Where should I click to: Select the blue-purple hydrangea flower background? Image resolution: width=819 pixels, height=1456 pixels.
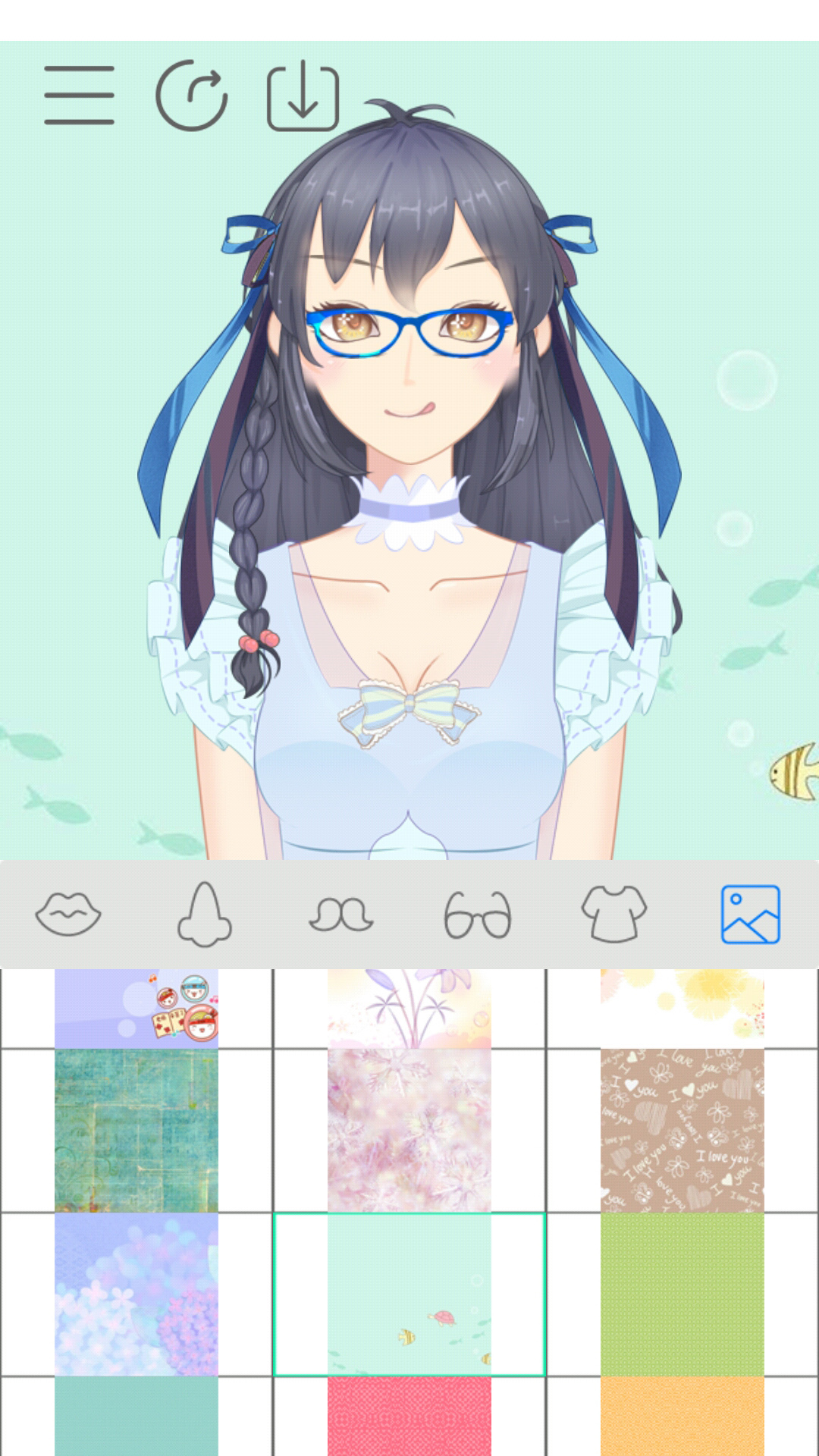[136, 1294]
